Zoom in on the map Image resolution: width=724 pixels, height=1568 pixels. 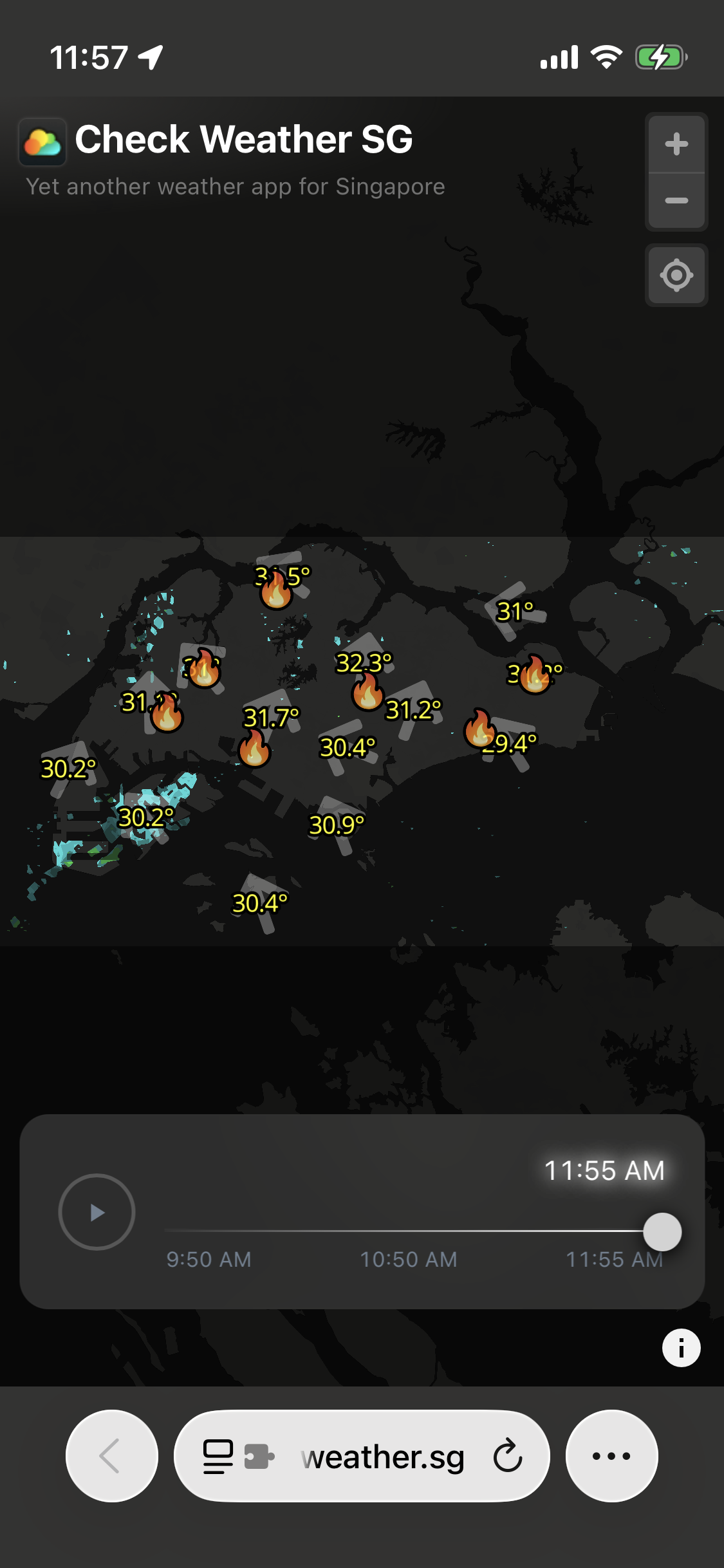(x=676, y=144)
